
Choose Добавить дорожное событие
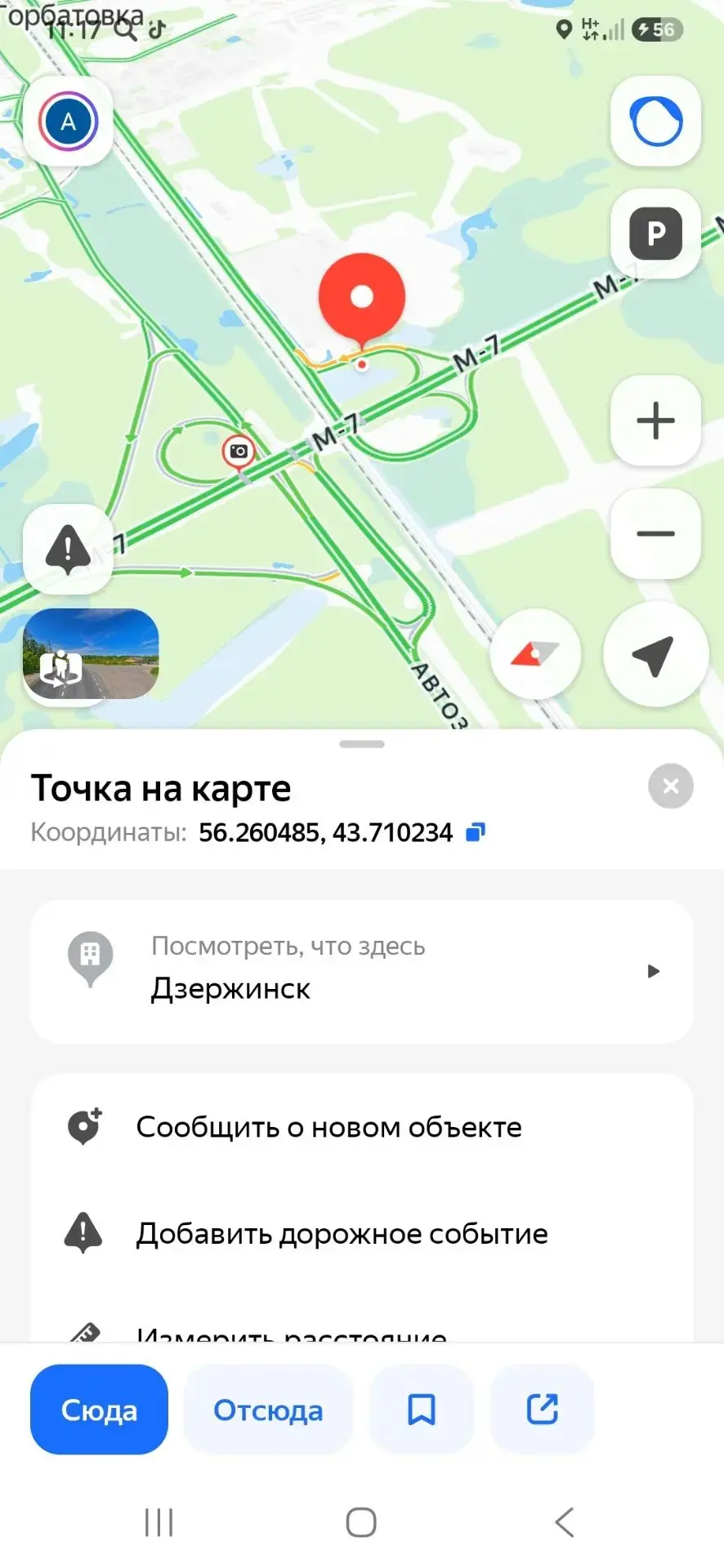pyautogui.click(x=361, y=1233)
